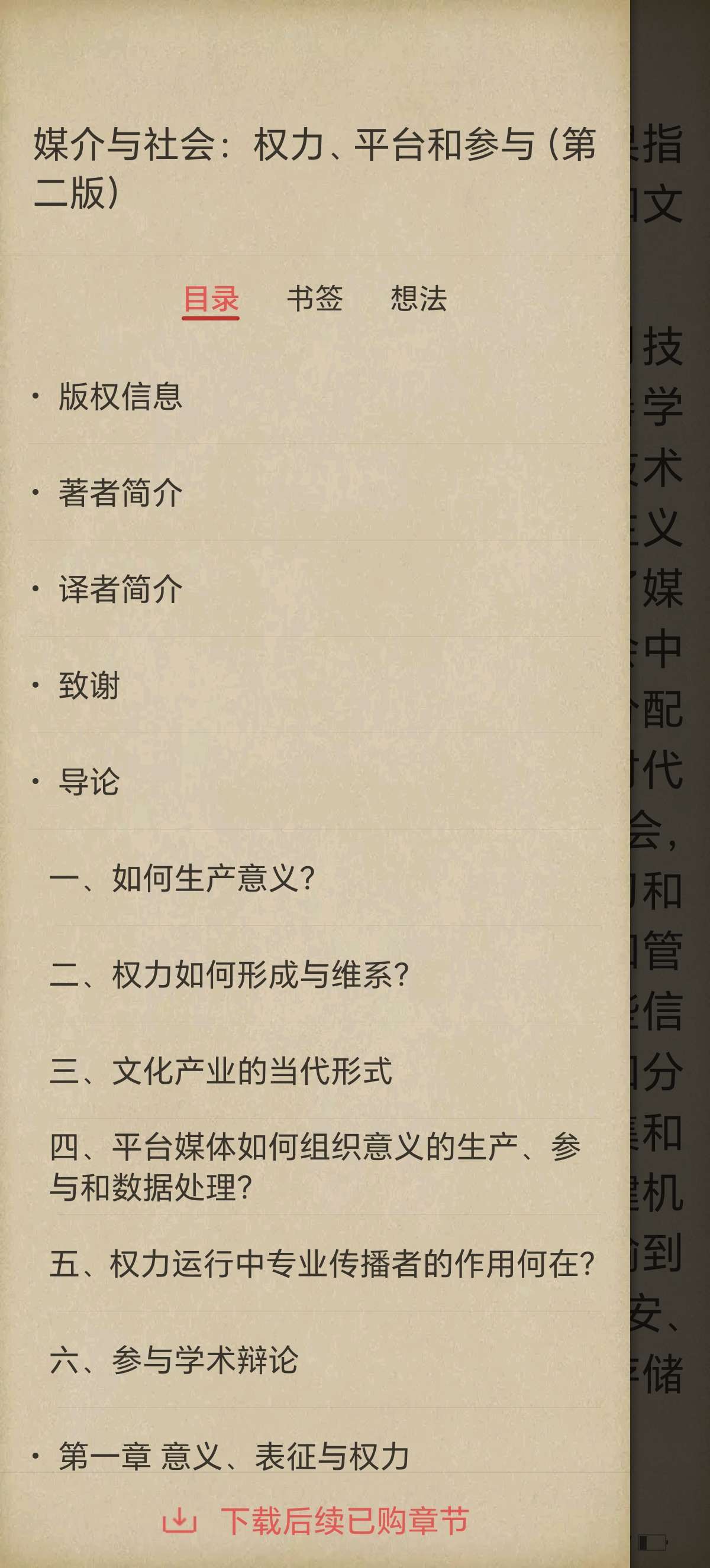Viewport: 710px width, 1568px height.
Task: Open 四、平台媒体如何组织意义的生产 section
Action: click(314, 1167)
